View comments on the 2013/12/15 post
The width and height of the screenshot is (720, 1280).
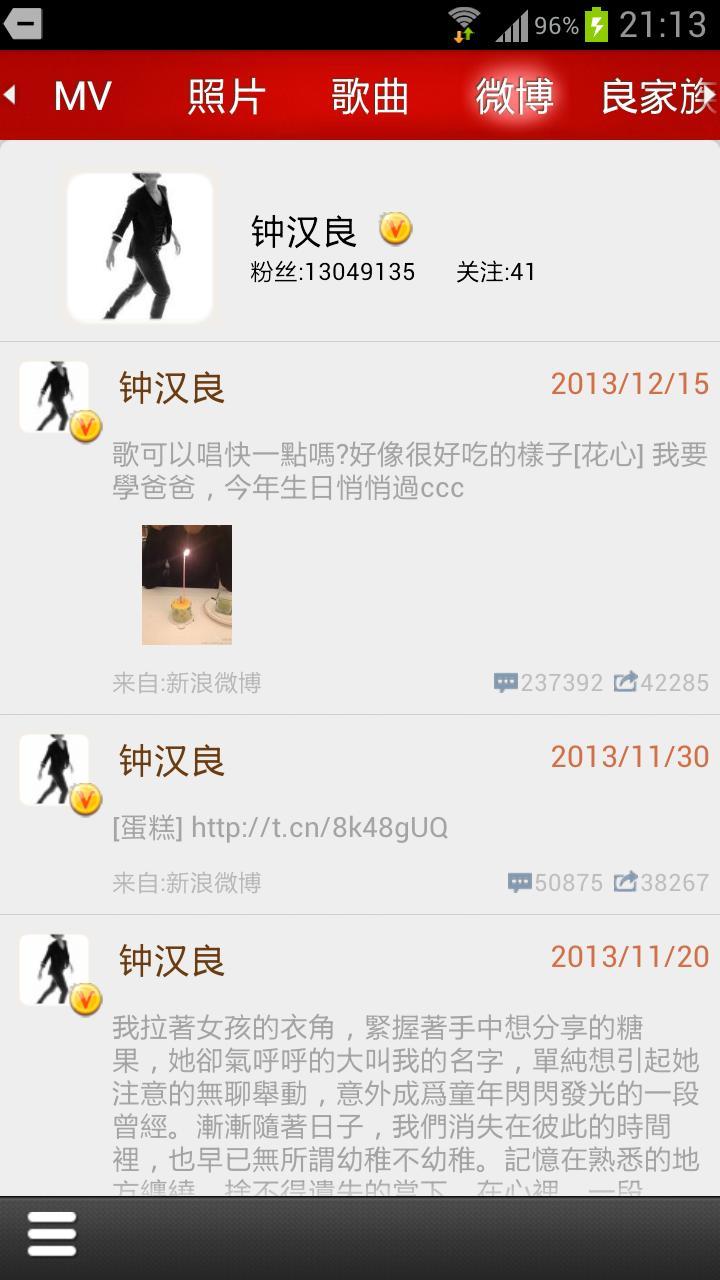coord(548,683)
